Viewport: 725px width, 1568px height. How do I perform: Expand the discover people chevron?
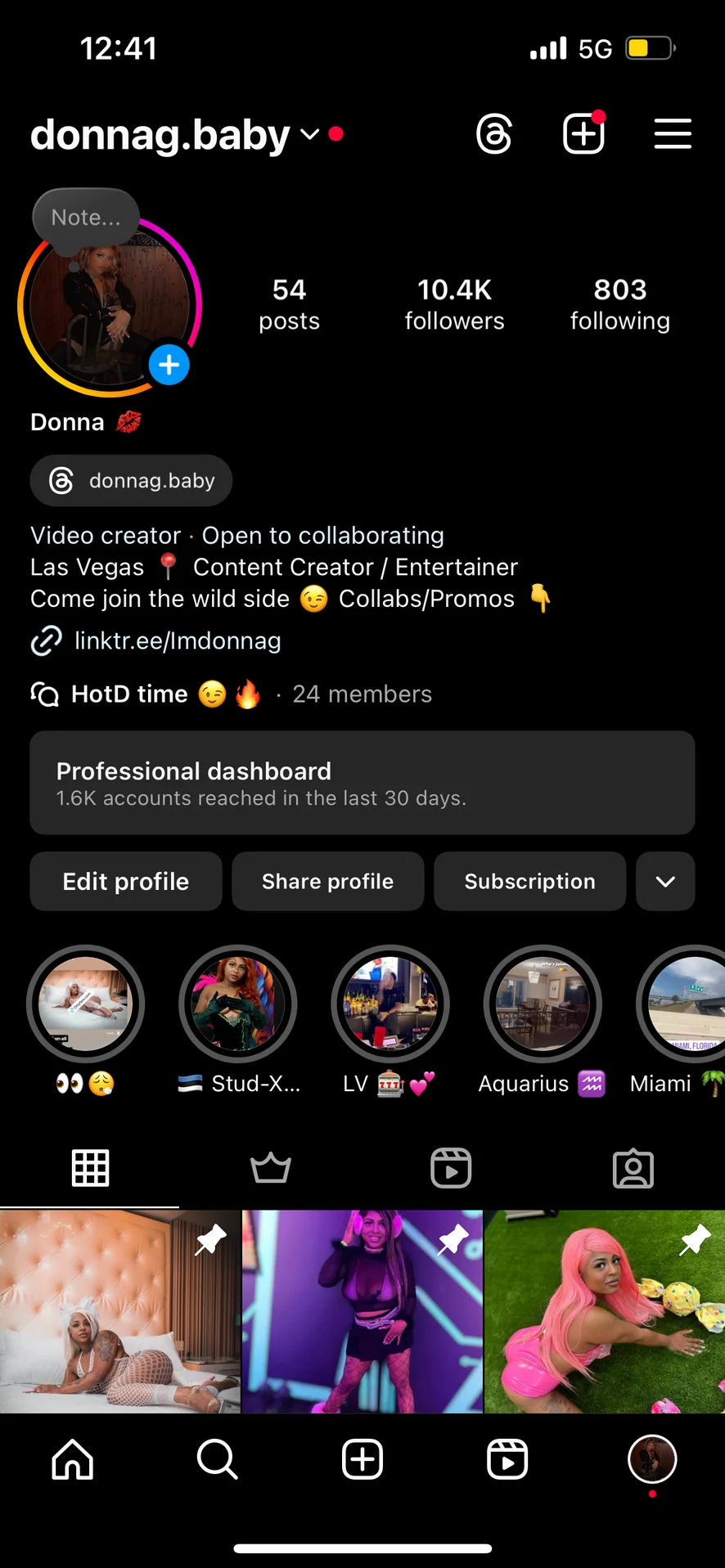click(x=665, y=882)
